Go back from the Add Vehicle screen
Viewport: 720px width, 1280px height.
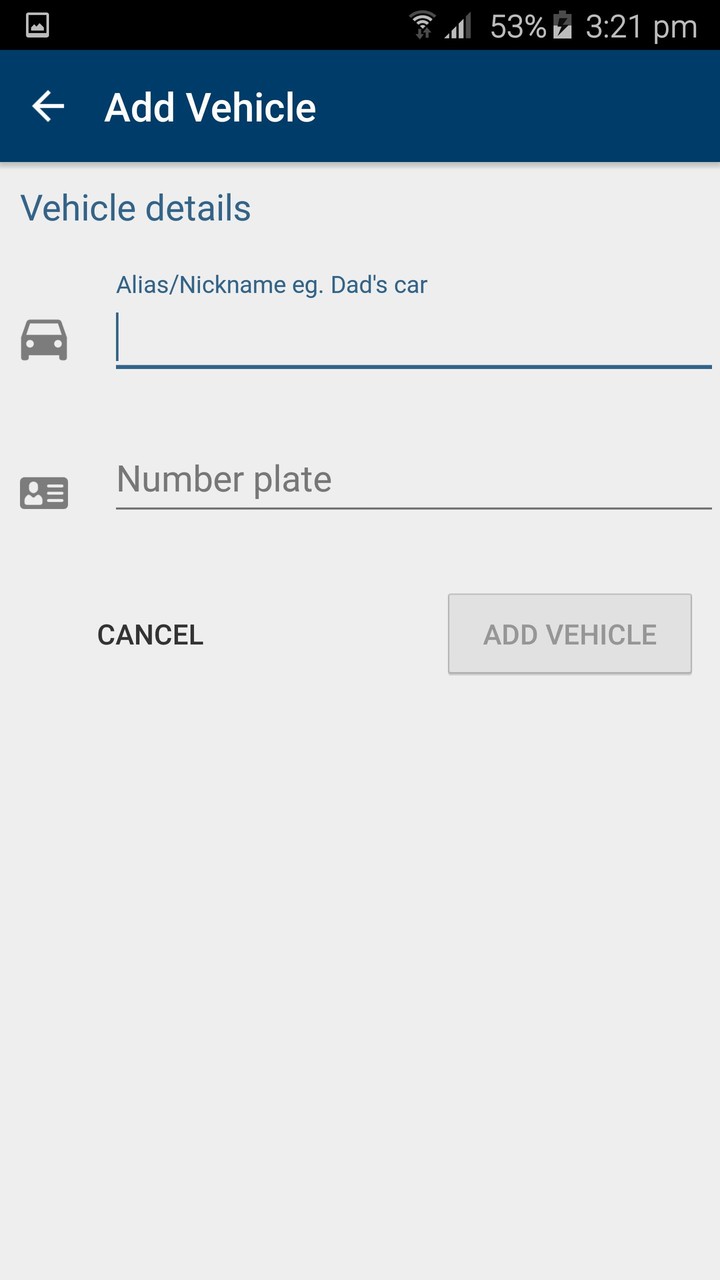(x=48, y=107)
